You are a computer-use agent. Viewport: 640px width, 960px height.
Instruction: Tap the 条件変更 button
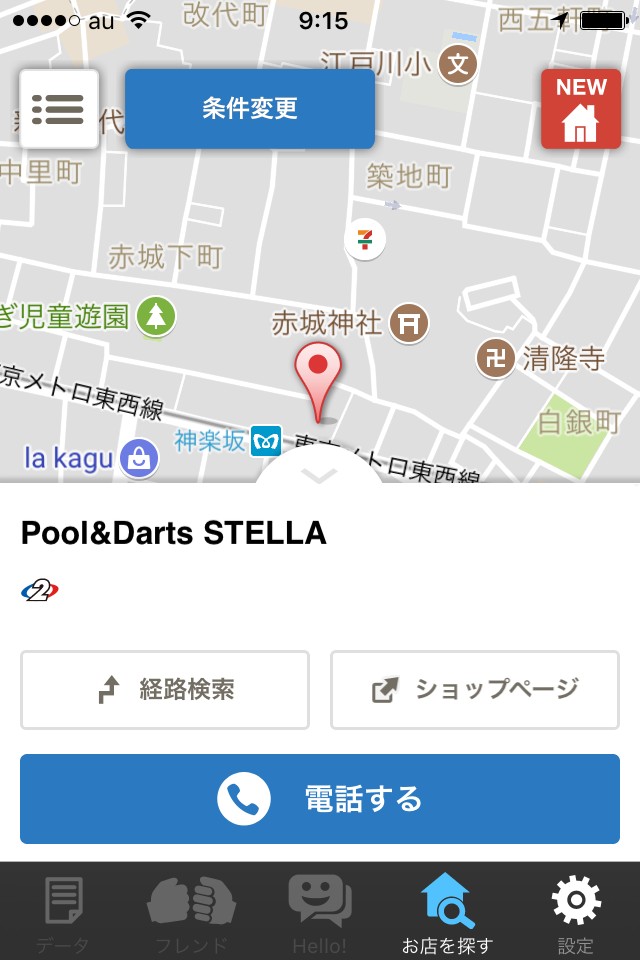point(250,108)
